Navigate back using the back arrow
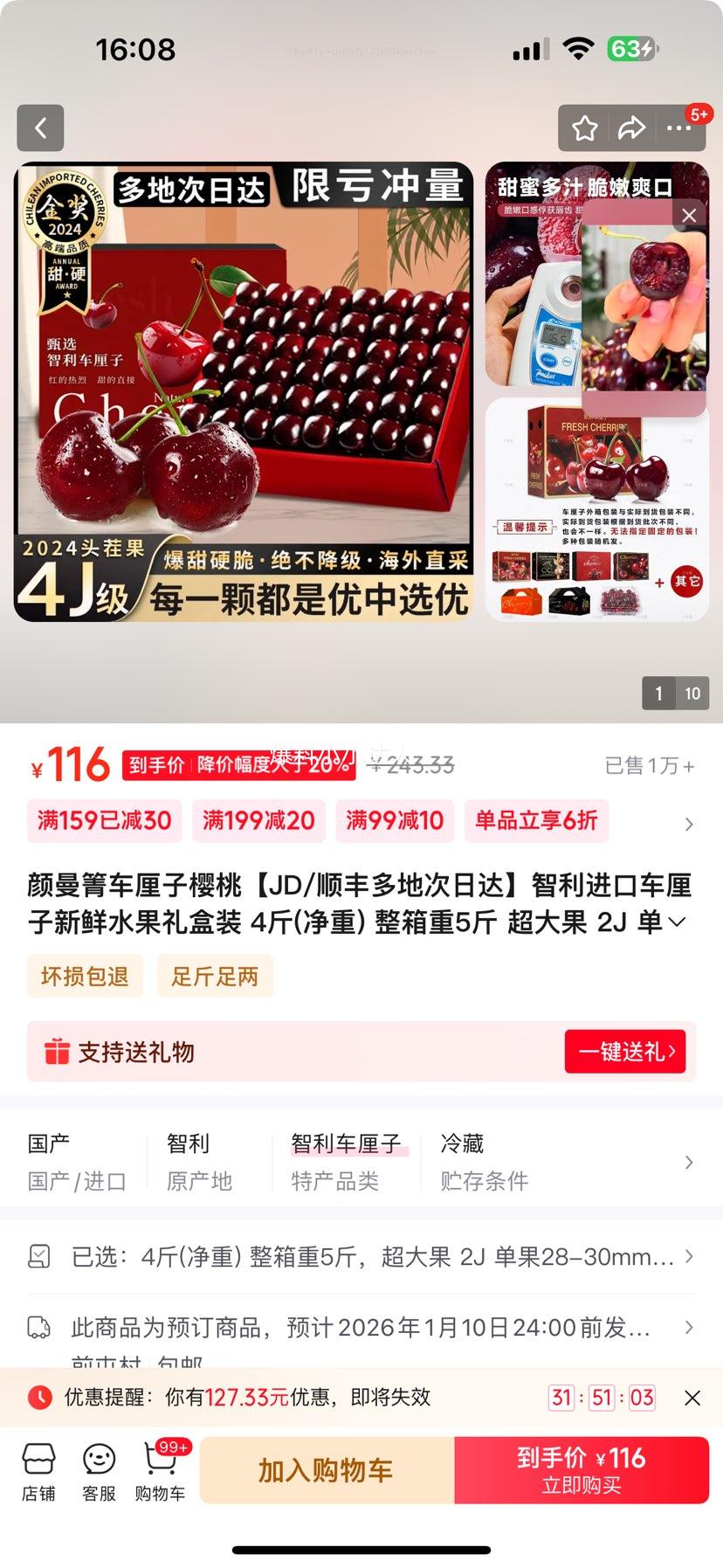This screenshot has height=1568, width=723. pyautogui.click(x=40, y=128)
